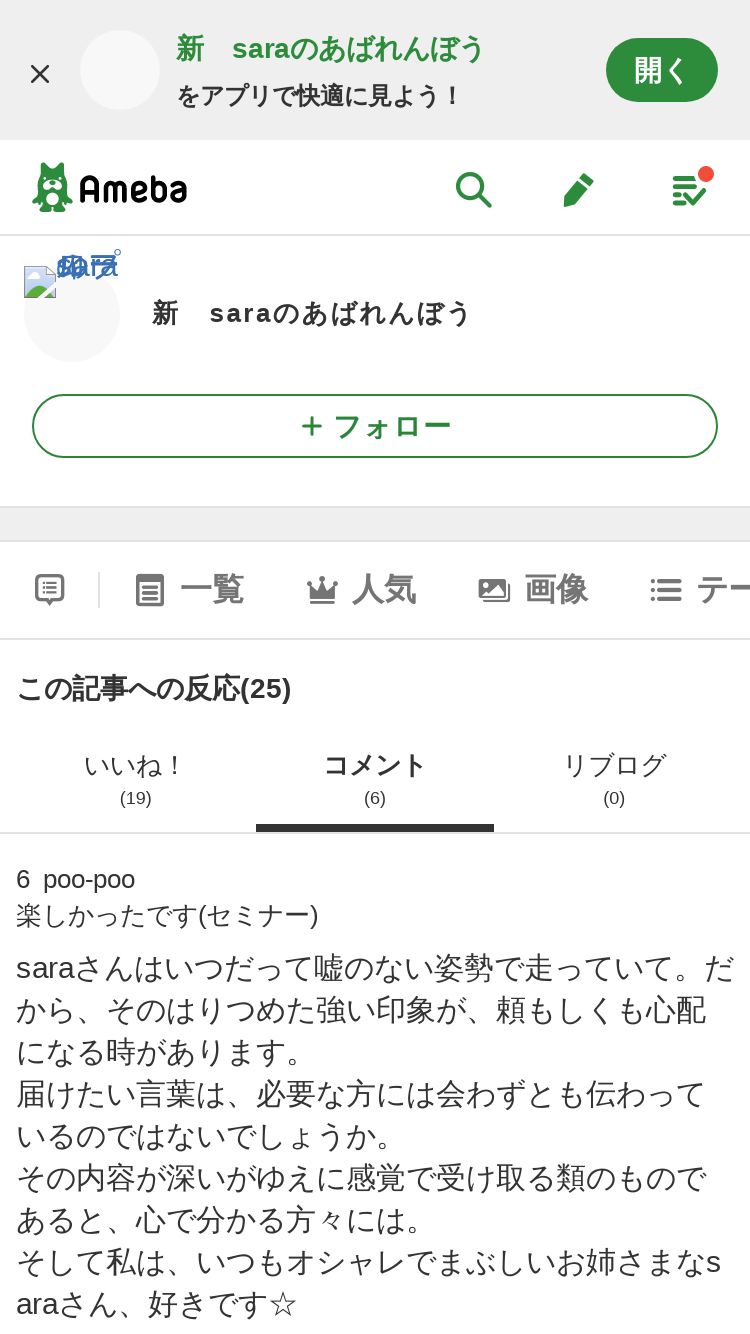
Task: Switch to the 人気 popular tab
Action: coord(361,589)
